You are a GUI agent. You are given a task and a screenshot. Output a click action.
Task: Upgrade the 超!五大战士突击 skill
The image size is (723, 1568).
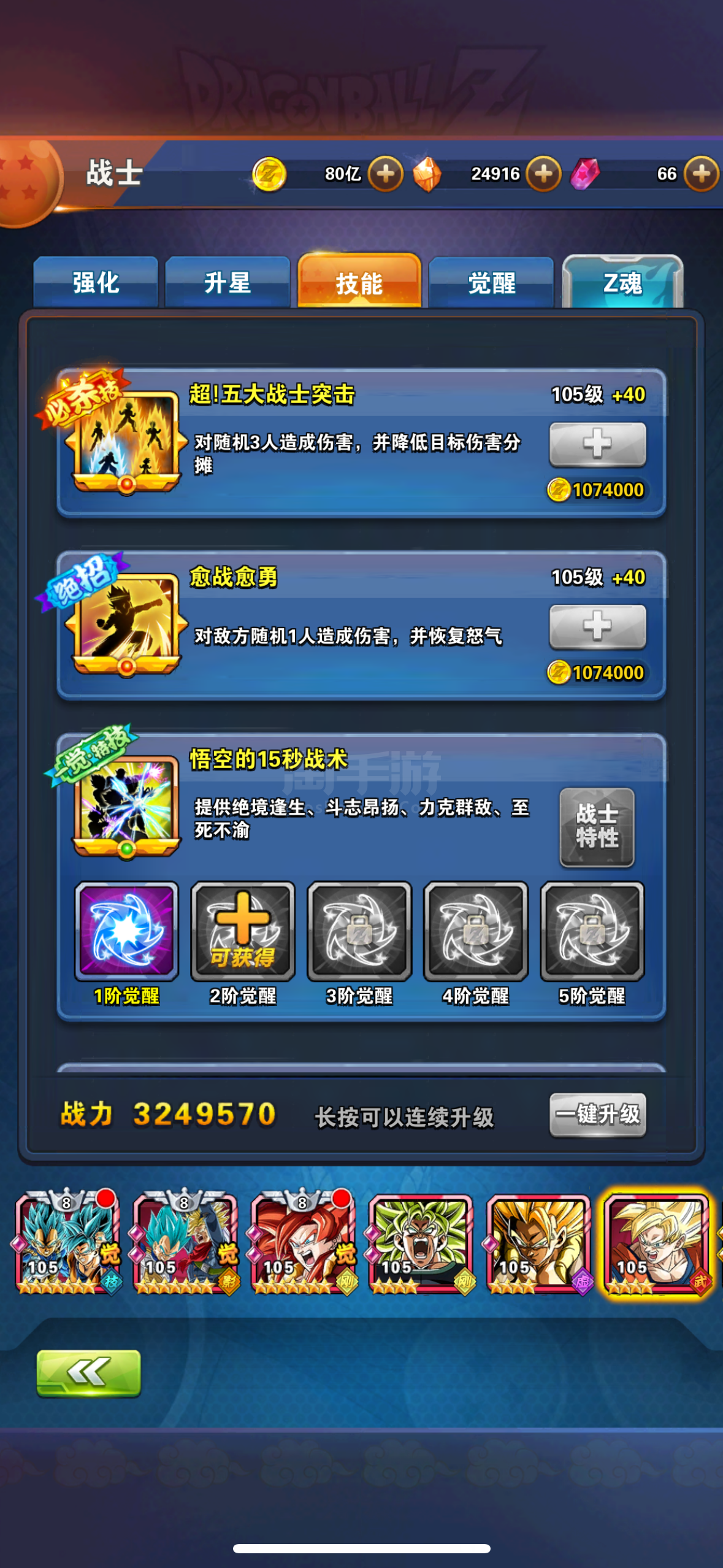tap(597, 444)
